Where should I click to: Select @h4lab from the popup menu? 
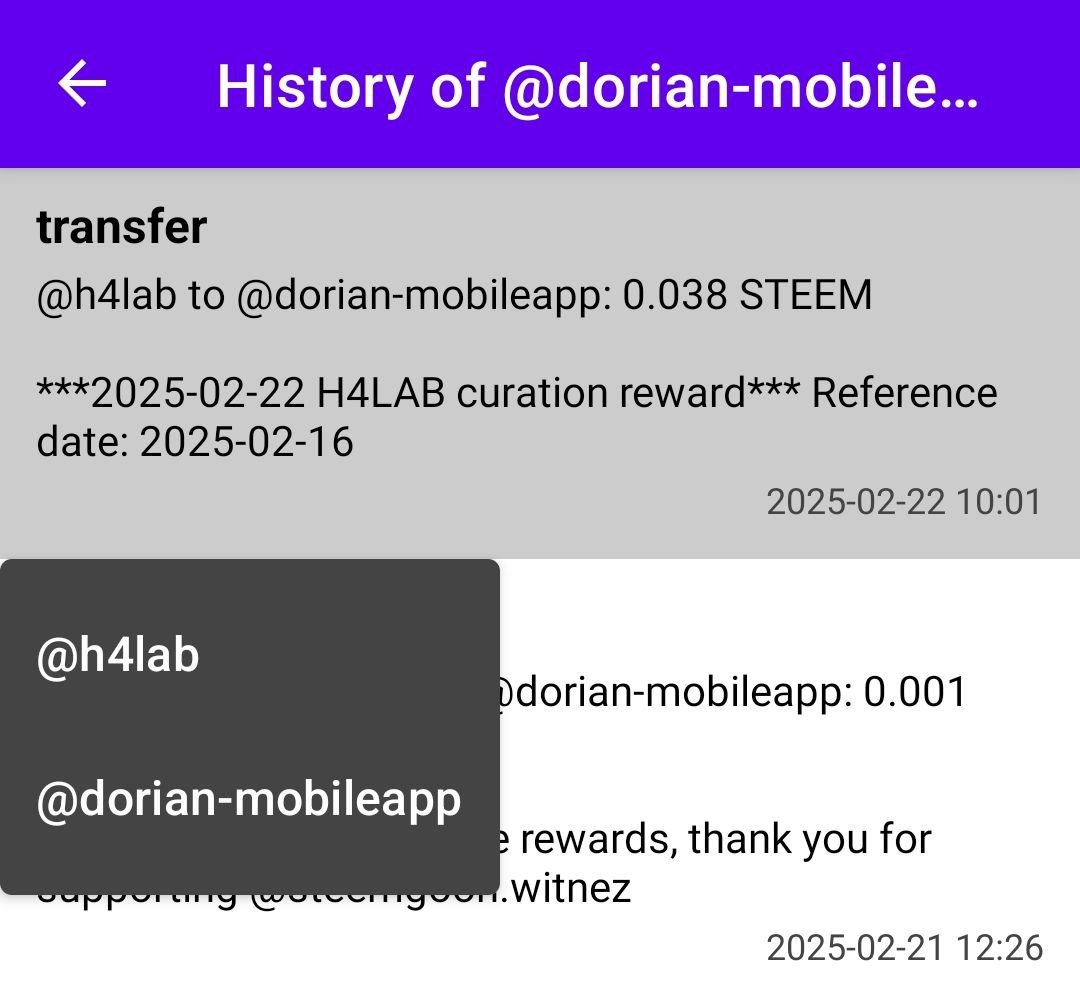pyautogui.click(x=118, y=656)
